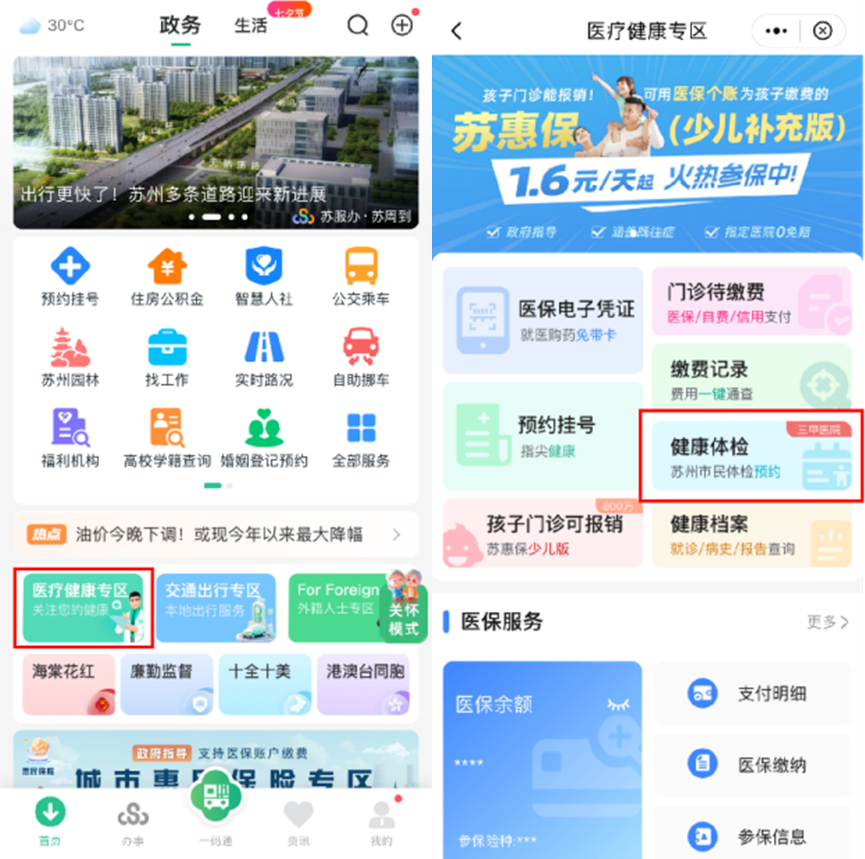
Task: Tap 更多 next to 医保服务
Action: tap(827, 622)
